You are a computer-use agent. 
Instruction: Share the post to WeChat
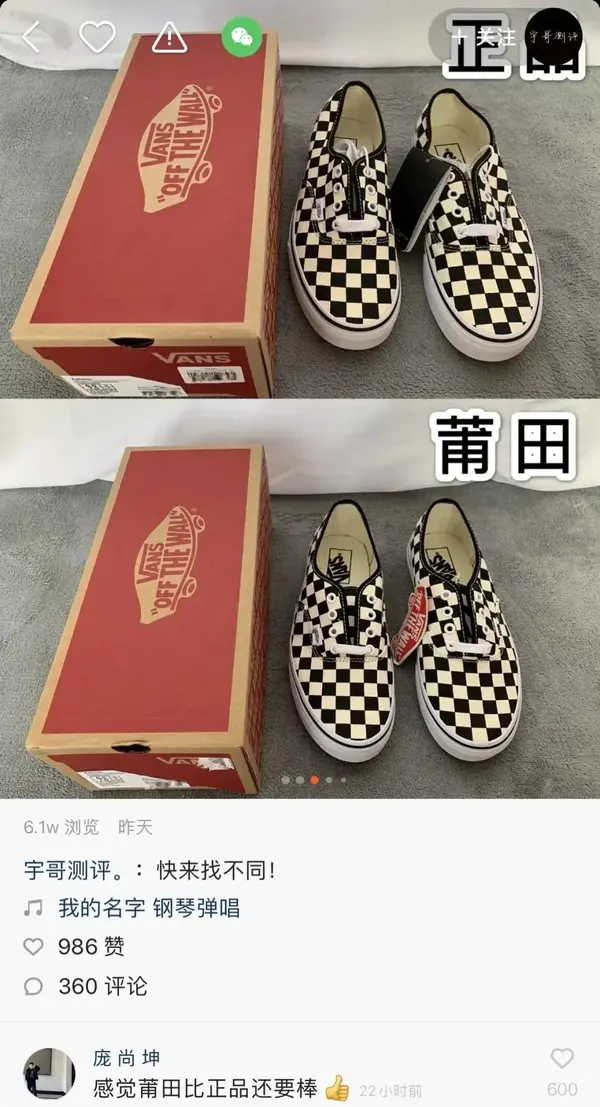(241, 38)
